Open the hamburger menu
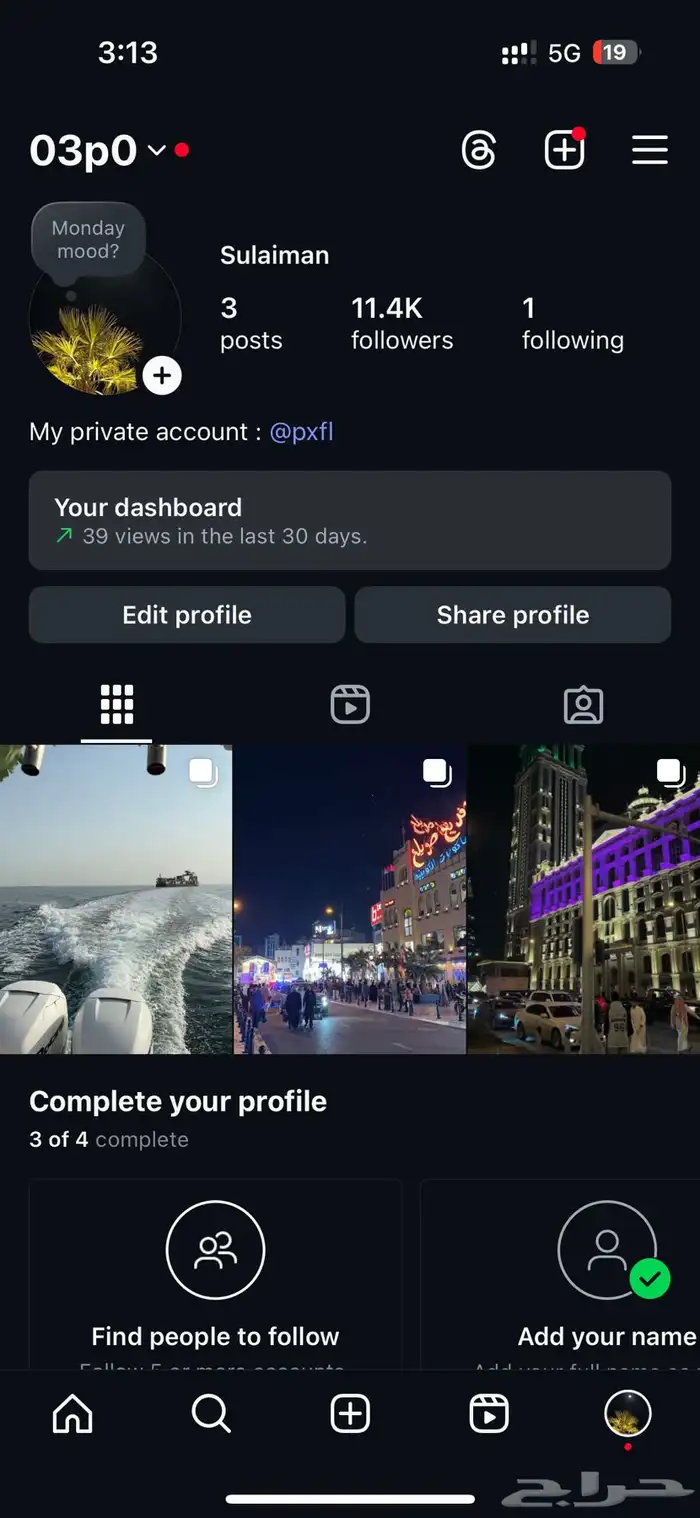The width and height of the screenshot is (700, 1518). (650, 151)
